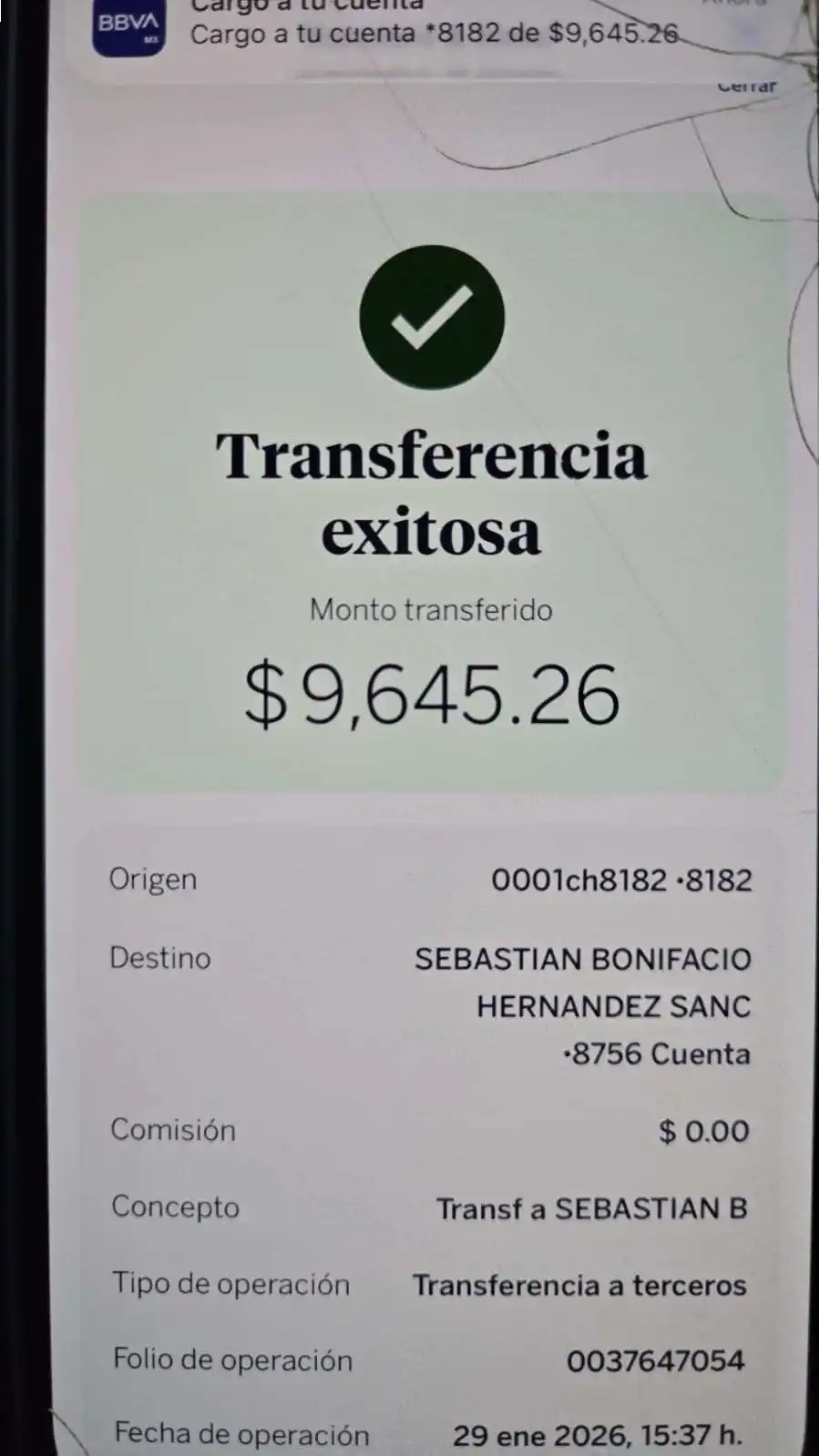Tap Cerrar to close the receipt
Screen dimensions: 819x1456
746,87
